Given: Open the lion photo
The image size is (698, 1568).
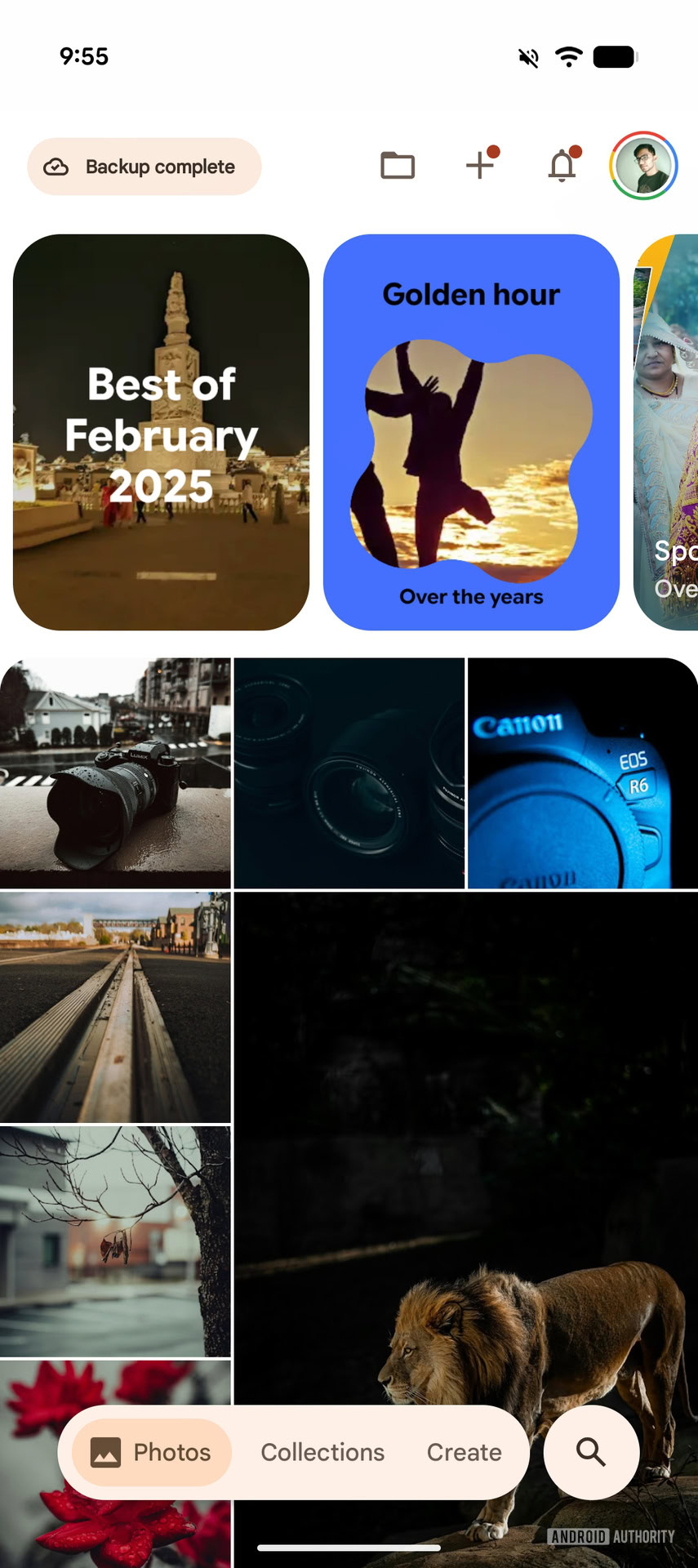Looking at the screenshot, I should (465, 1184).
